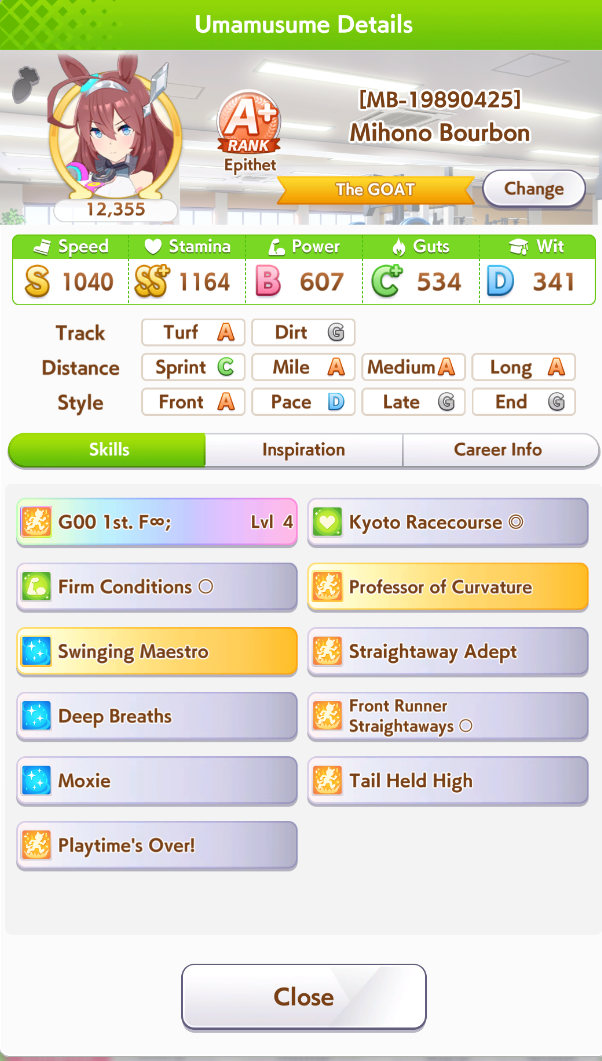Switch to the Inspiration tab
Screen dimensions: 602x1061
[304, 450]
